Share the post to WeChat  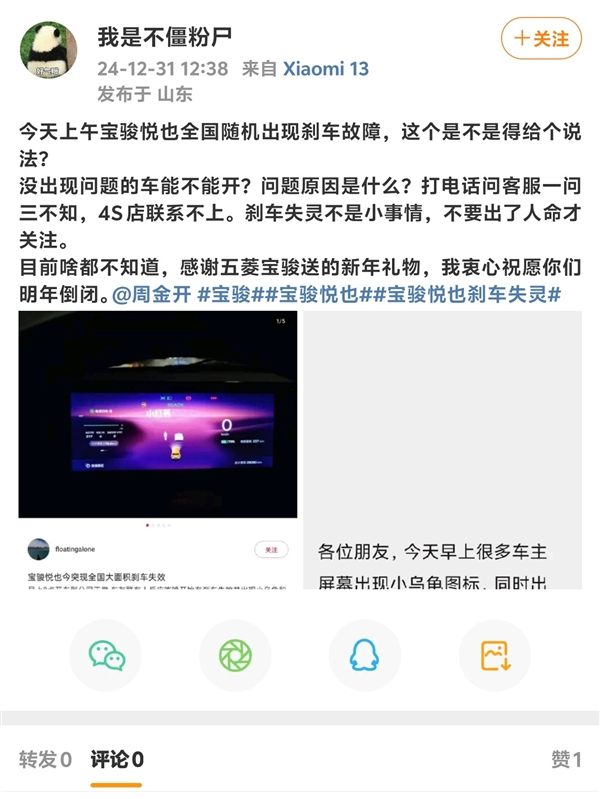click(108, 655)
